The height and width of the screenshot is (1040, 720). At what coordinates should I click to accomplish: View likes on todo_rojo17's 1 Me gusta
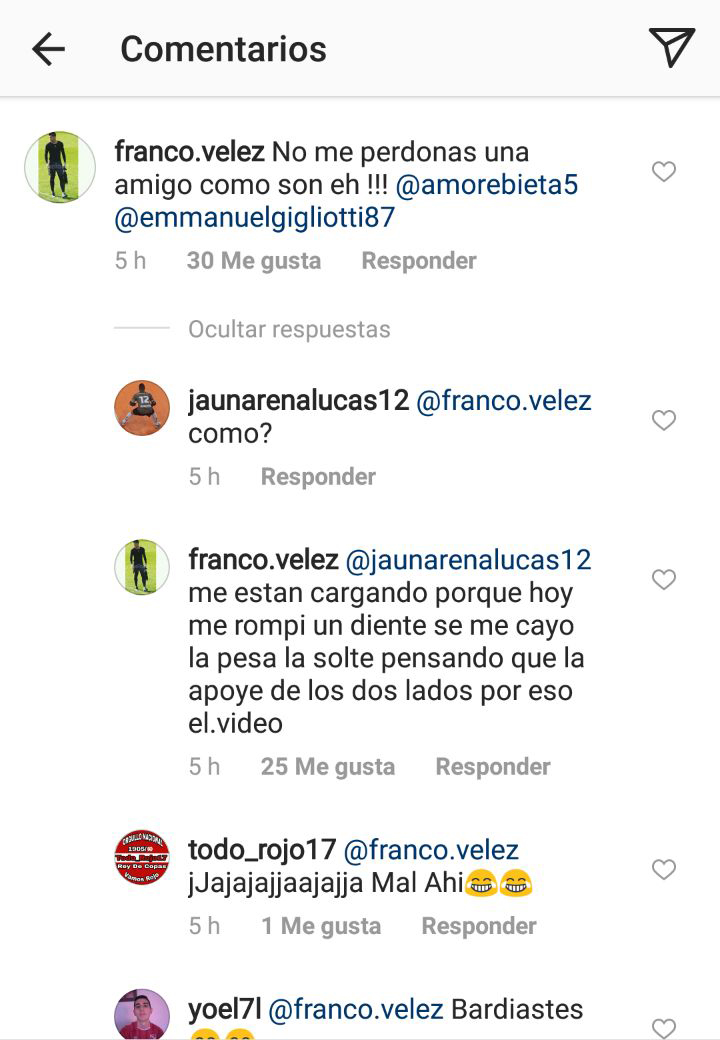(320, 926)
